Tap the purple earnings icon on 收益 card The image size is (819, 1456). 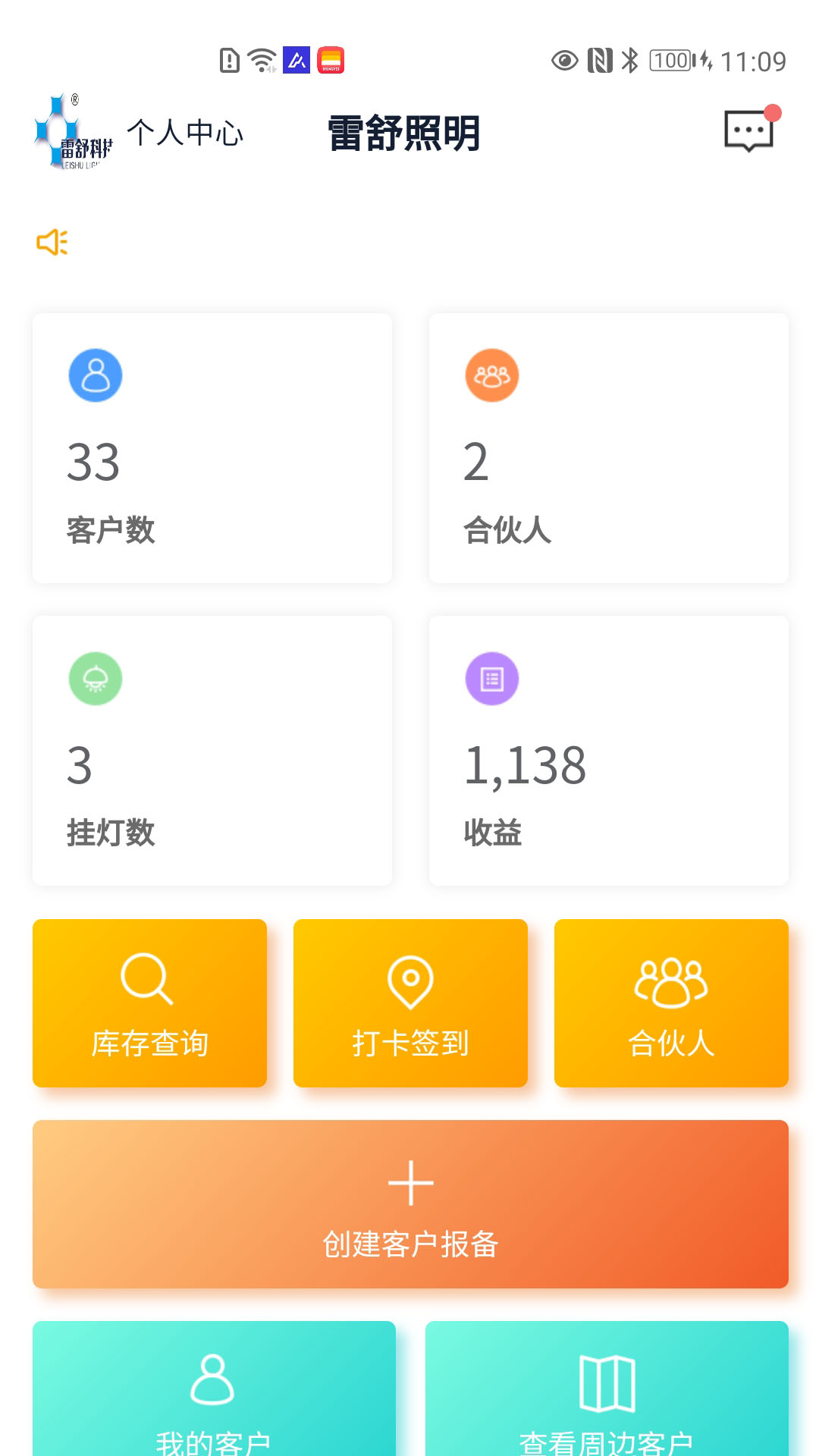pyautogui.click(x=491, y=679)
